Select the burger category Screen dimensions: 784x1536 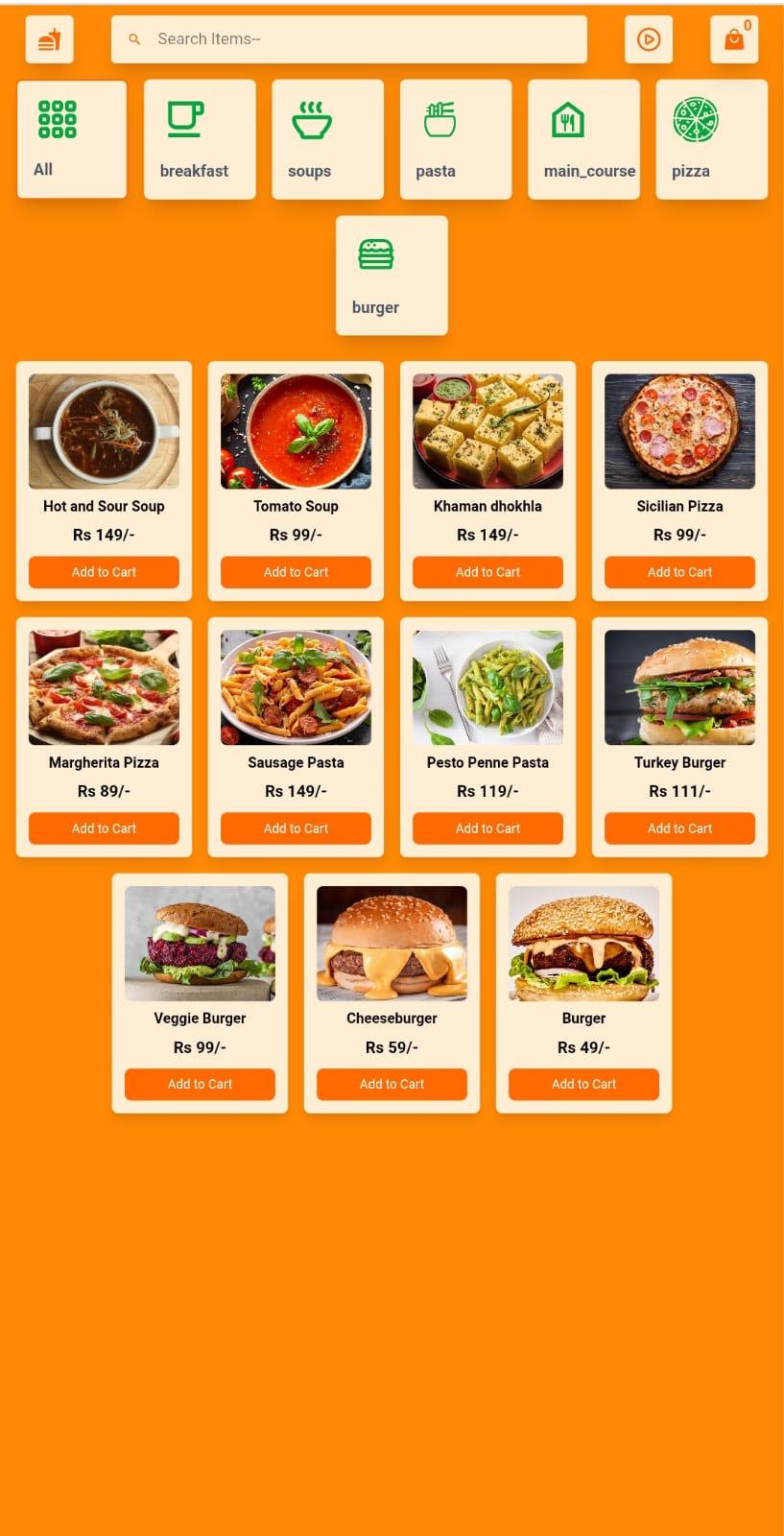392,276
